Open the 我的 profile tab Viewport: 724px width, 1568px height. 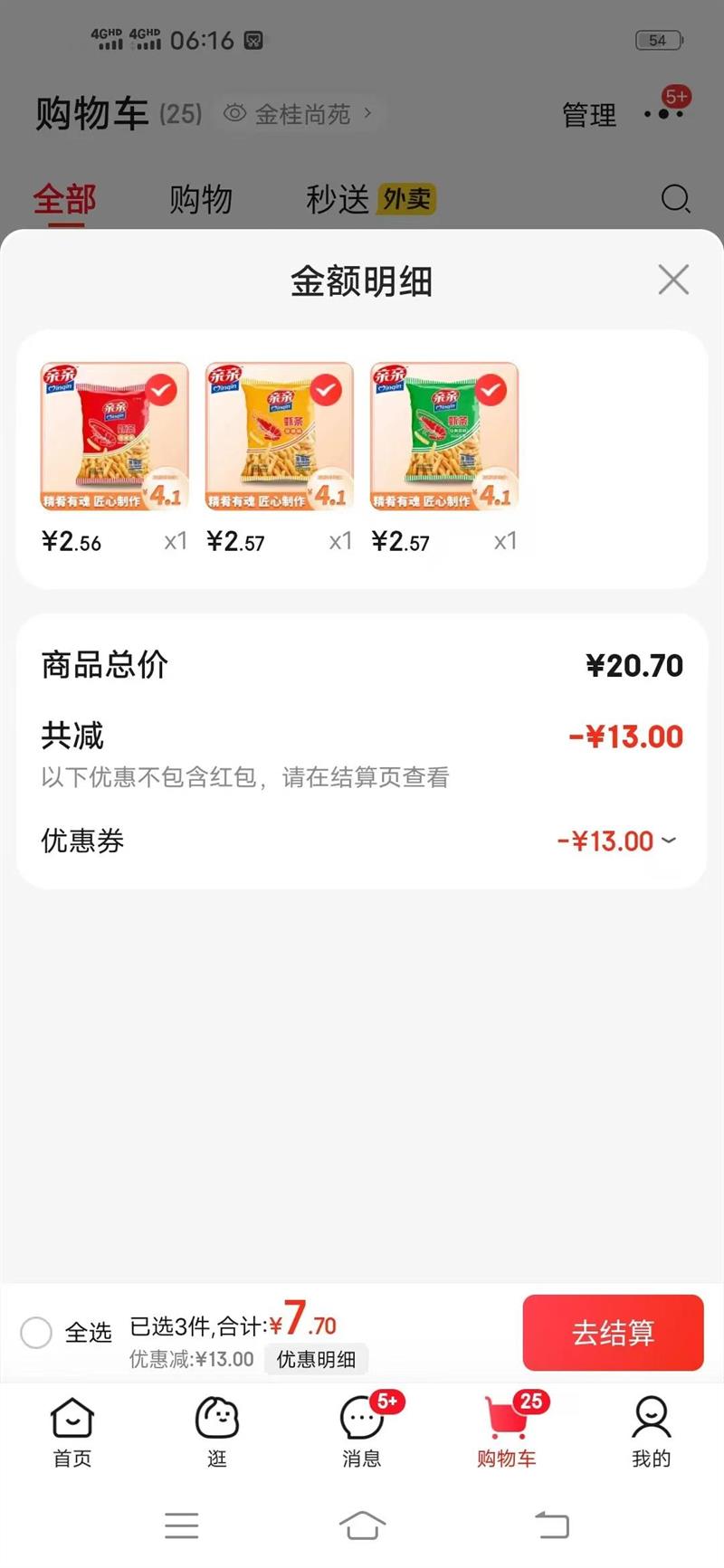click(651, 1431)
